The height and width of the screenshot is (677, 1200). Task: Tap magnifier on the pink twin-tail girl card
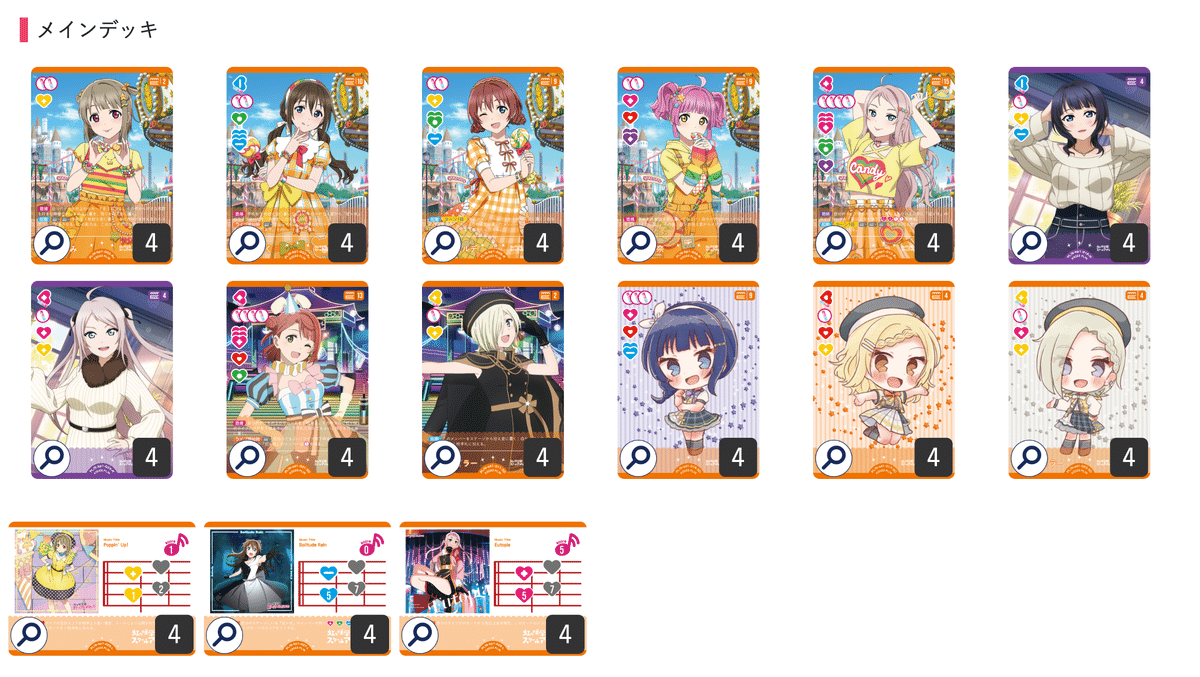click(x=639, y=243)
